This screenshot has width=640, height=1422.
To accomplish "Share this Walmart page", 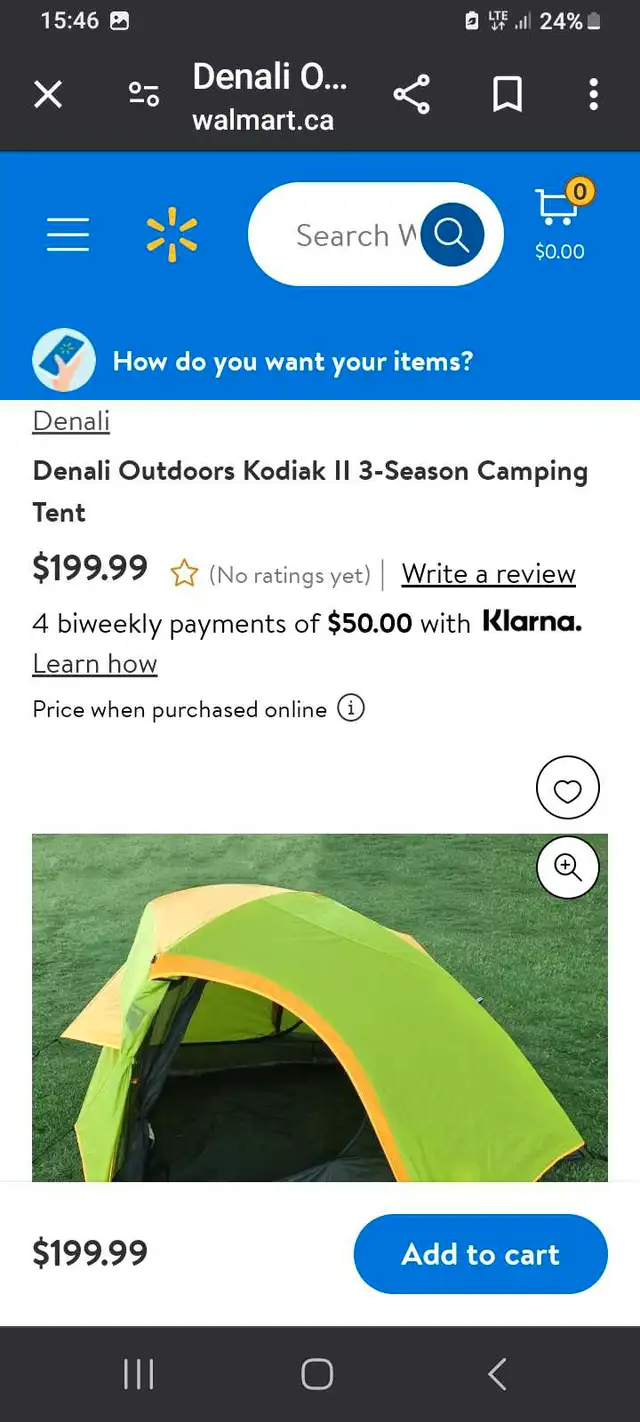I will (x=411, y=95).
